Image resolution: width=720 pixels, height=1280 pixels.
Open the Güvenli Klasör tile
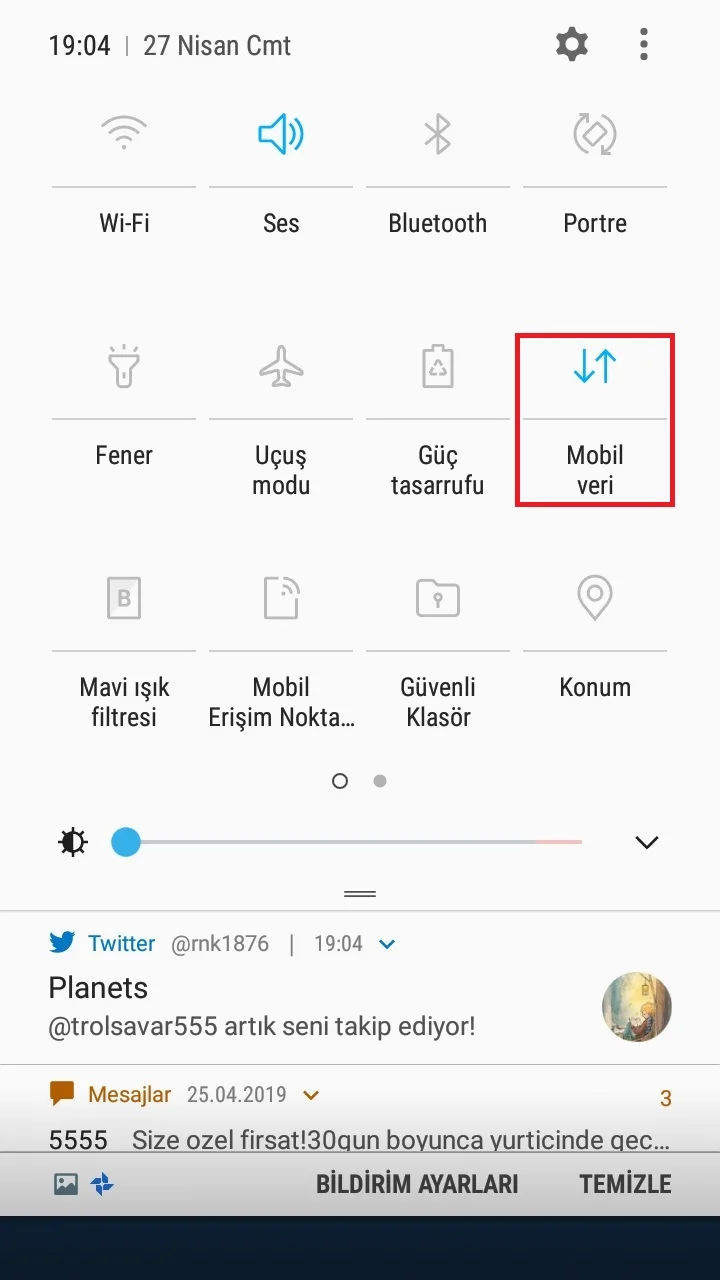pyautogui.click(x=438, y=598)
